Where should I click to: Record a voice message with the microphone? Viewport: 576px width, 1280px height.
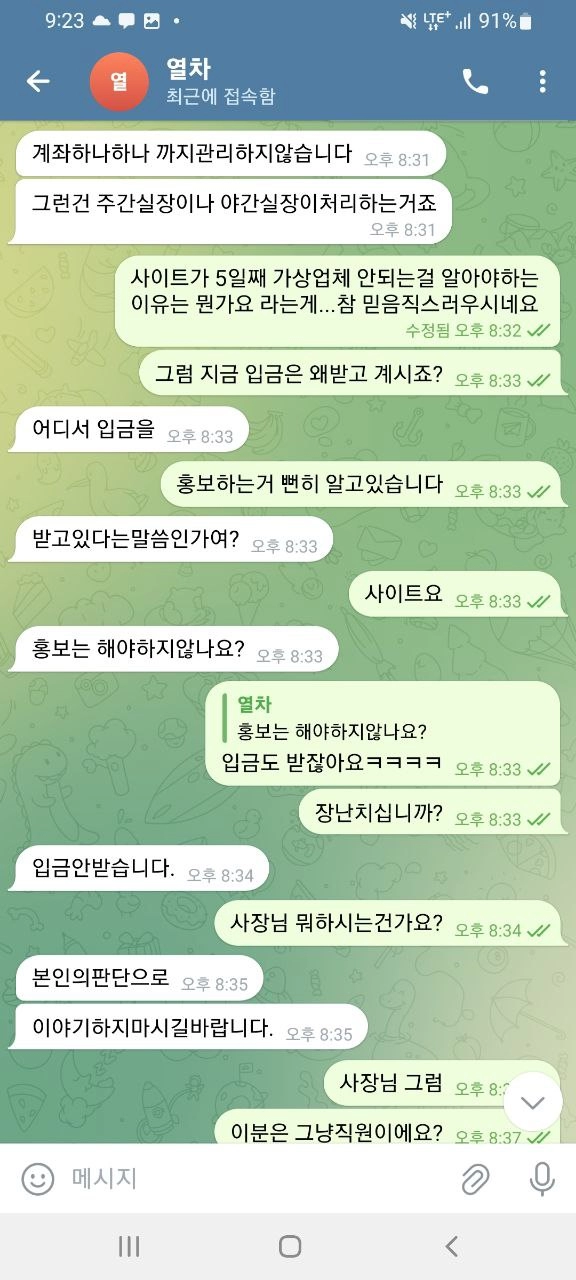coord(542,1179)
